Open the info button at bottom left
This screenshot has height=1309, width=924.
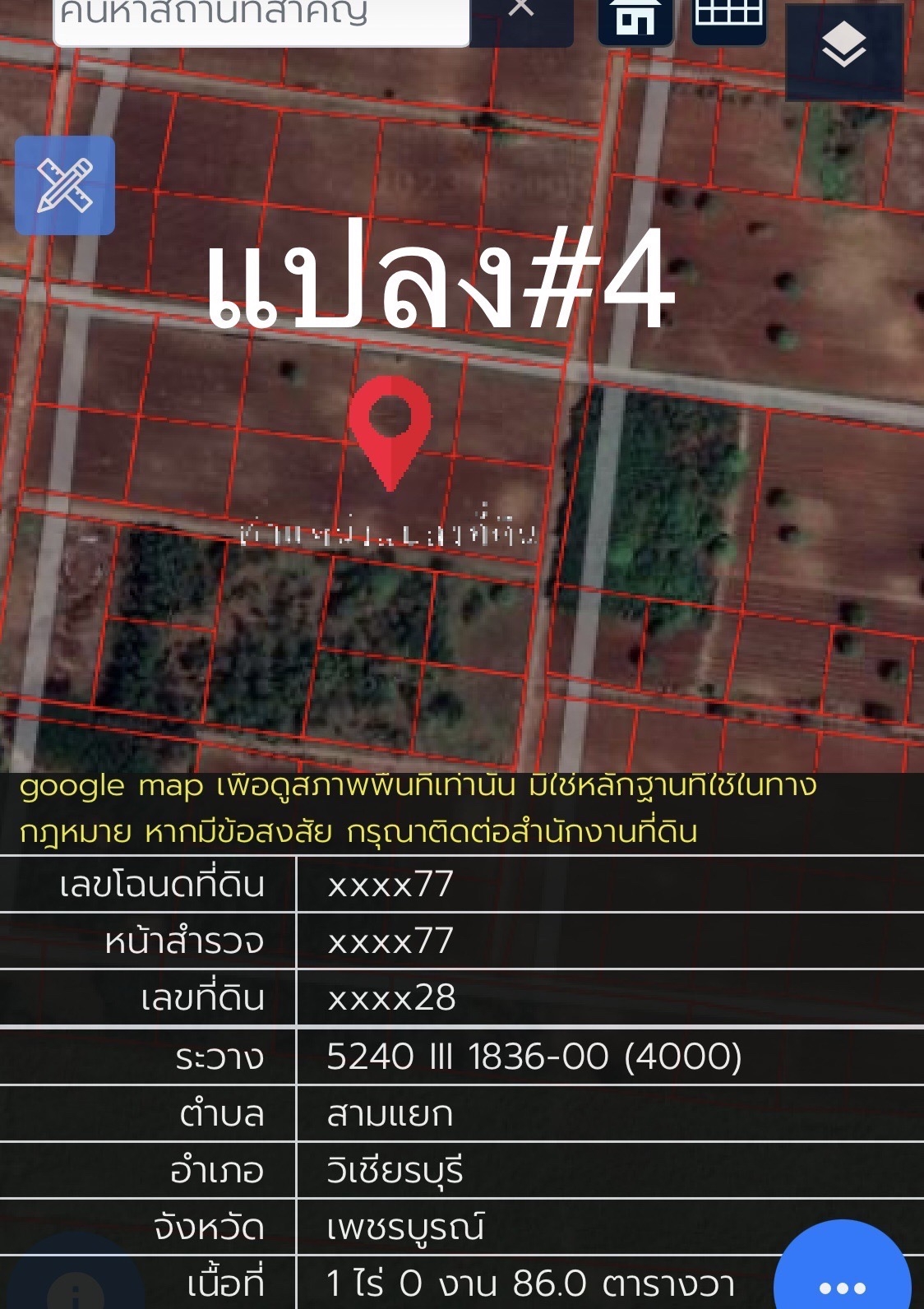coord(76,1288)
